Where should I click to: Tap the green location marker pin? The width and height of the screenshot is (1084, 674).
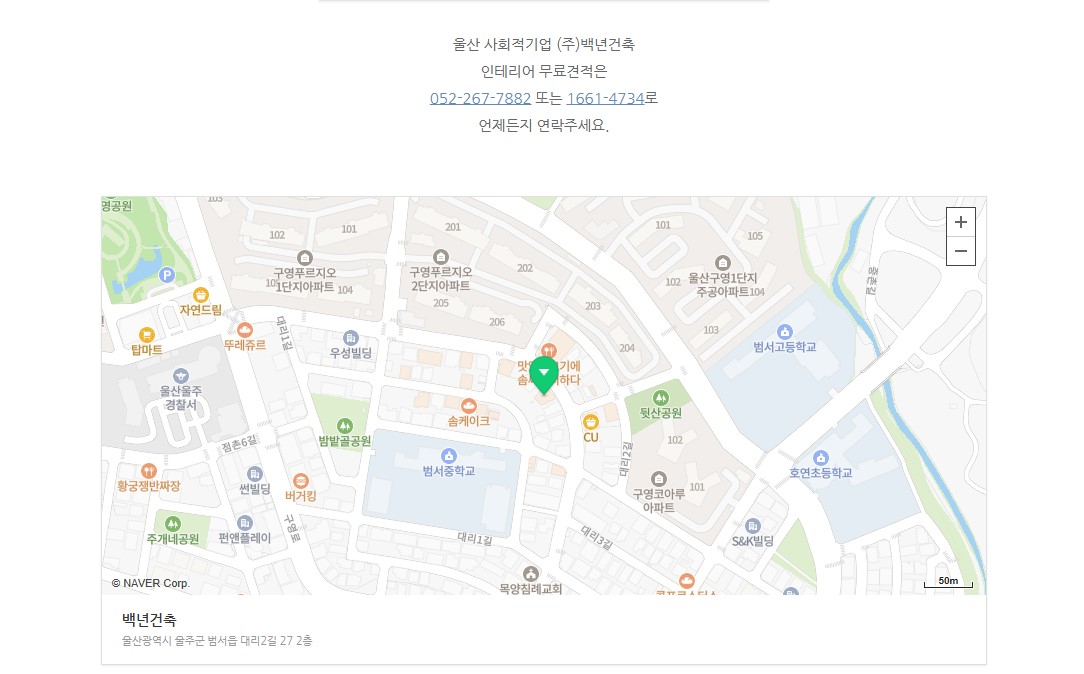point(544,373)
